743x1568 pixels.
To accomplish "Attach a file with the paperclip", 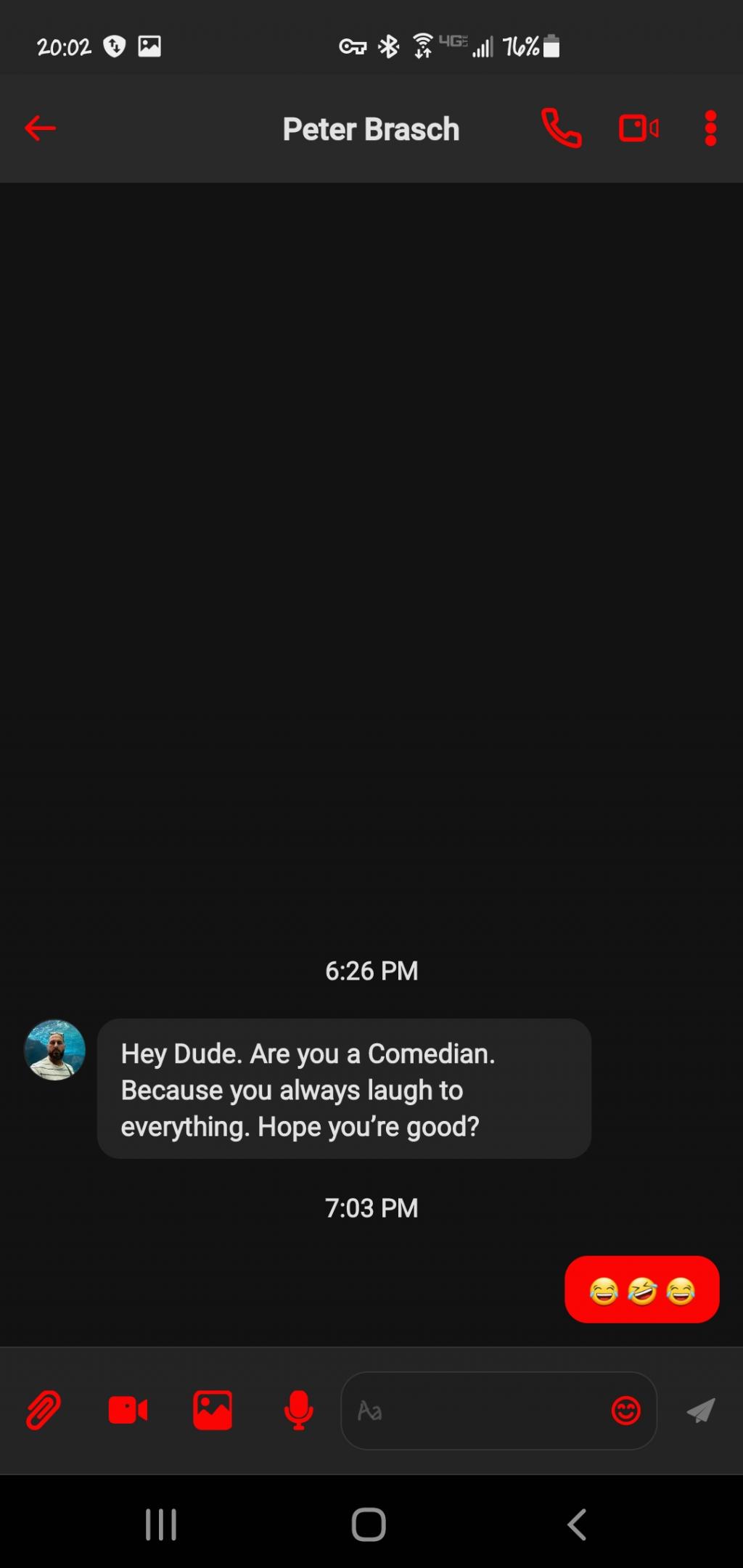I will pyautogui.click(x=44, y=1411).
